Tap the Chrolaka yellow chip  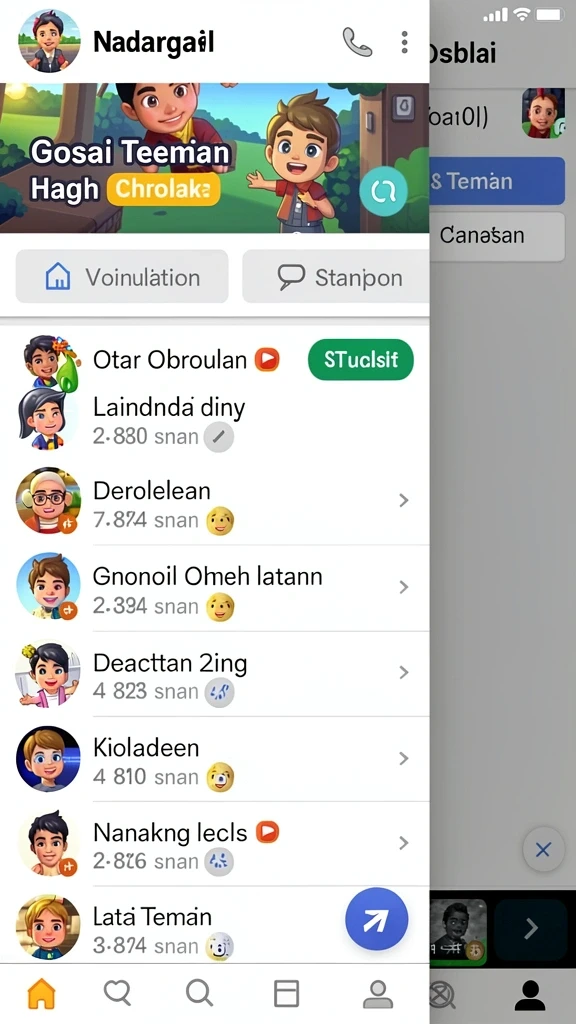(x=163, y=189)
